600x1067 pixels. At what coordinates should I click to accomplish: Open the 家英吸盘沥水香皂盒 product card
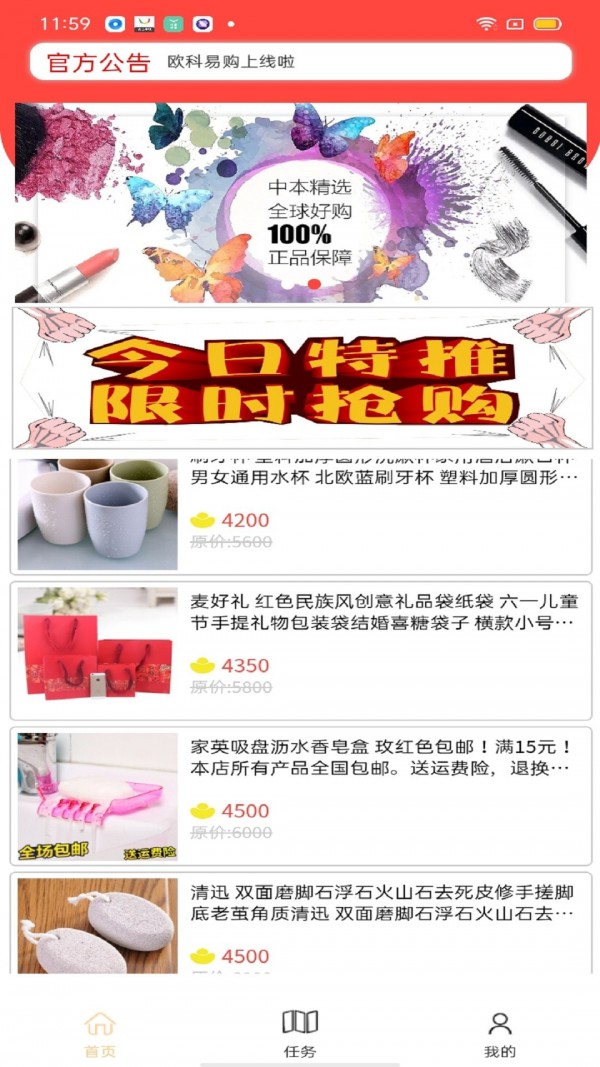(300, 796)
